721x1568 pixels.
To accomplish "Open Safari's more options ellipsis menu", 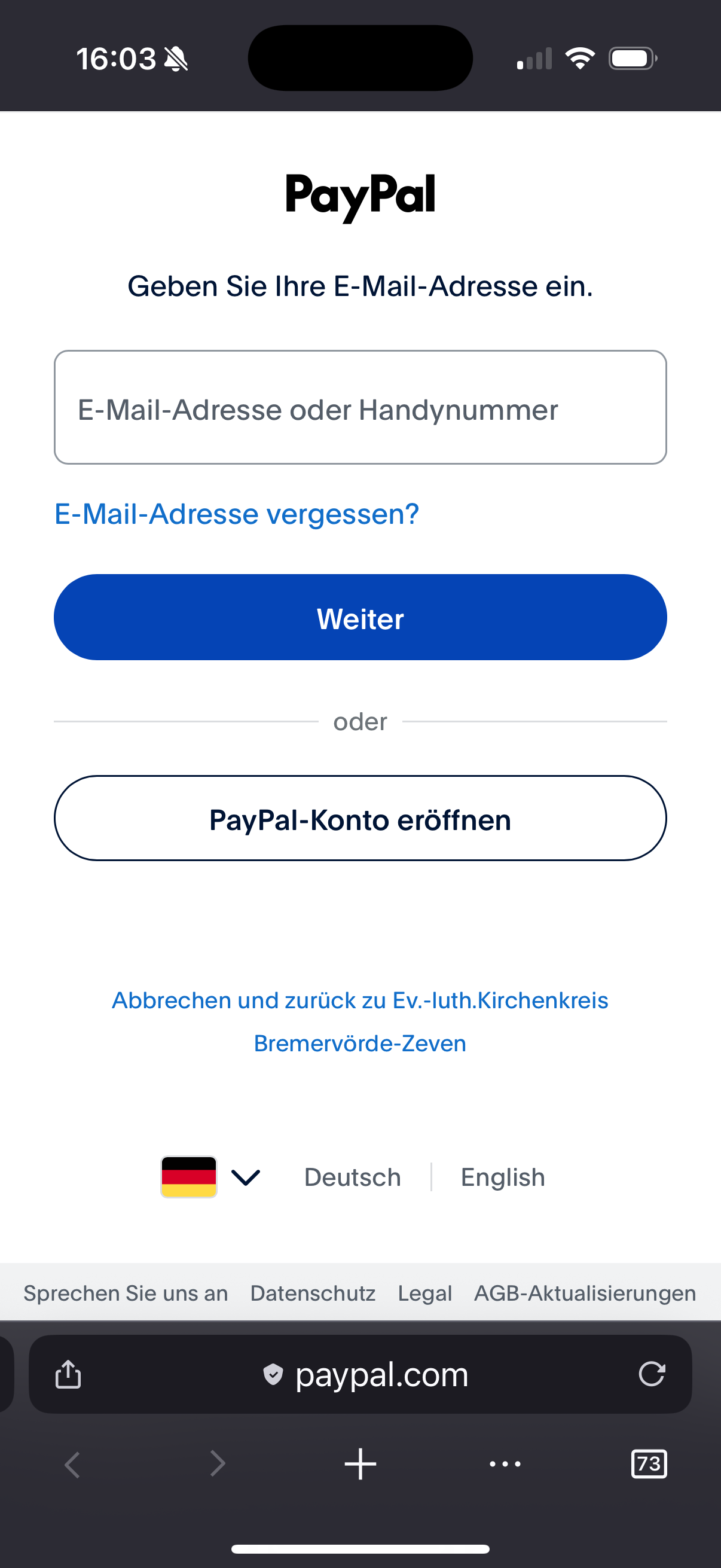I will (x=505, y=1465).
